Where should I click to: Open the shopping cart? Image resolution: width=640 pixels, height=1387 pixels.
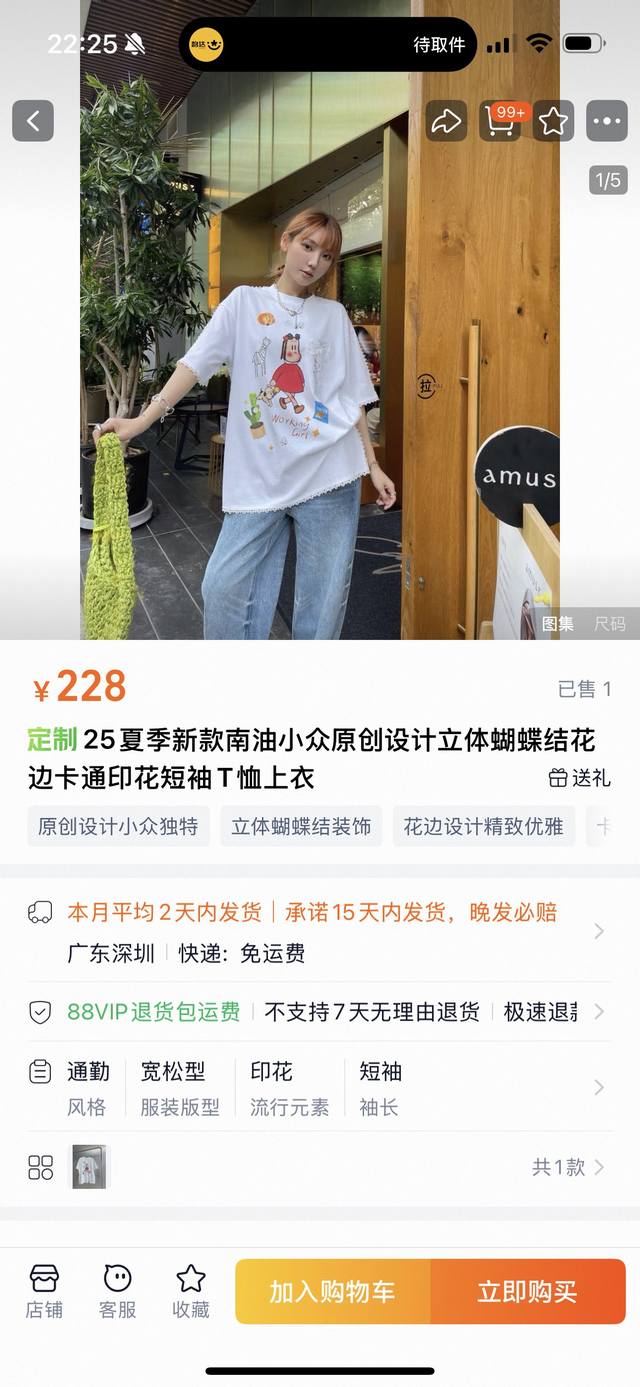(500, 121)
